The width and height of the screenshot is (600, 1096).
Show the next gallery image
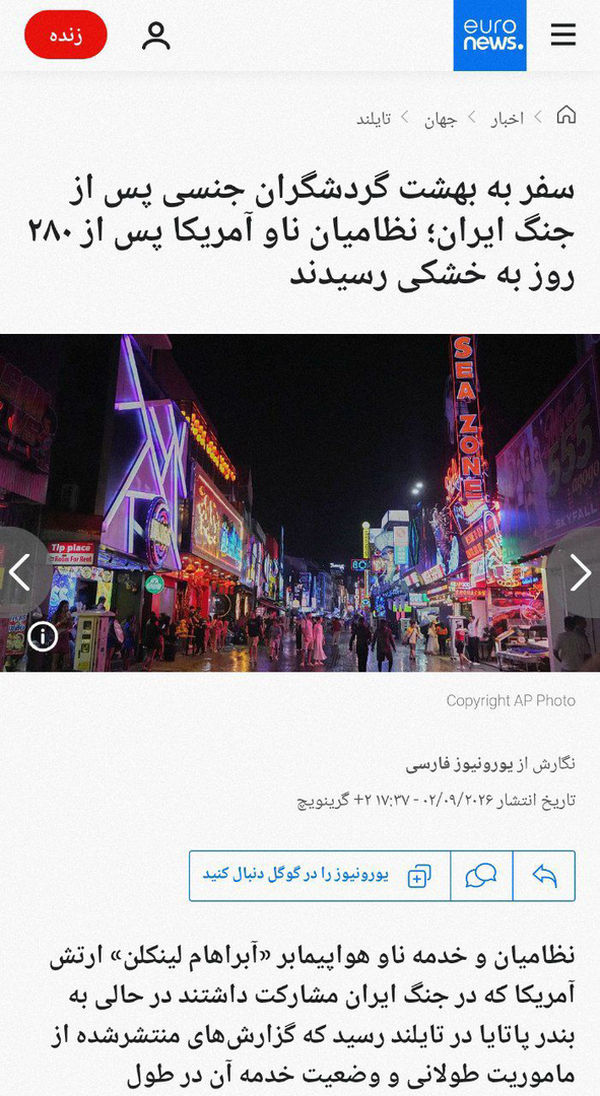click(576, 572)
